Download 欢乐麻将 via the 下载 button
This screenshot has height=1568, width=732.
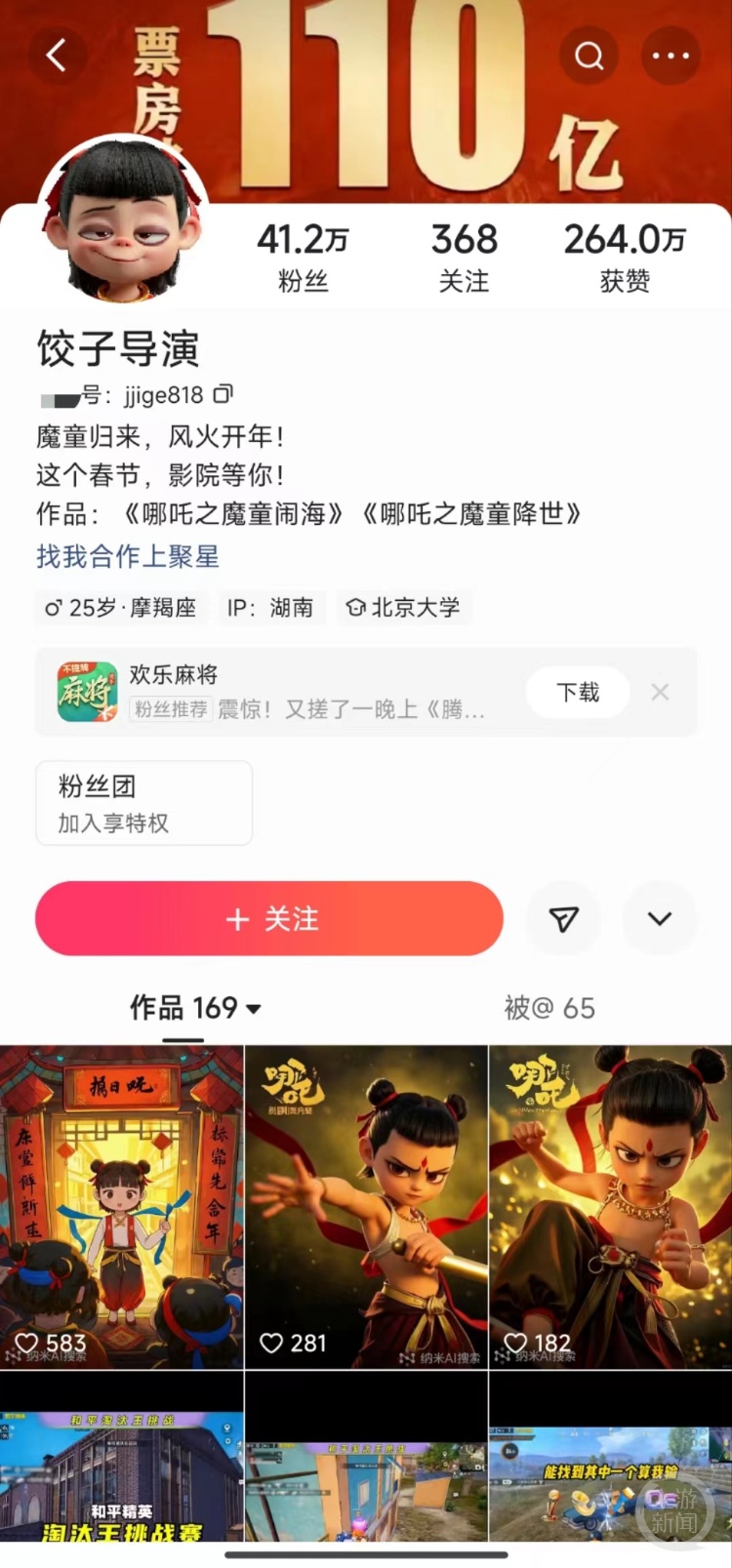click(577, 691)
